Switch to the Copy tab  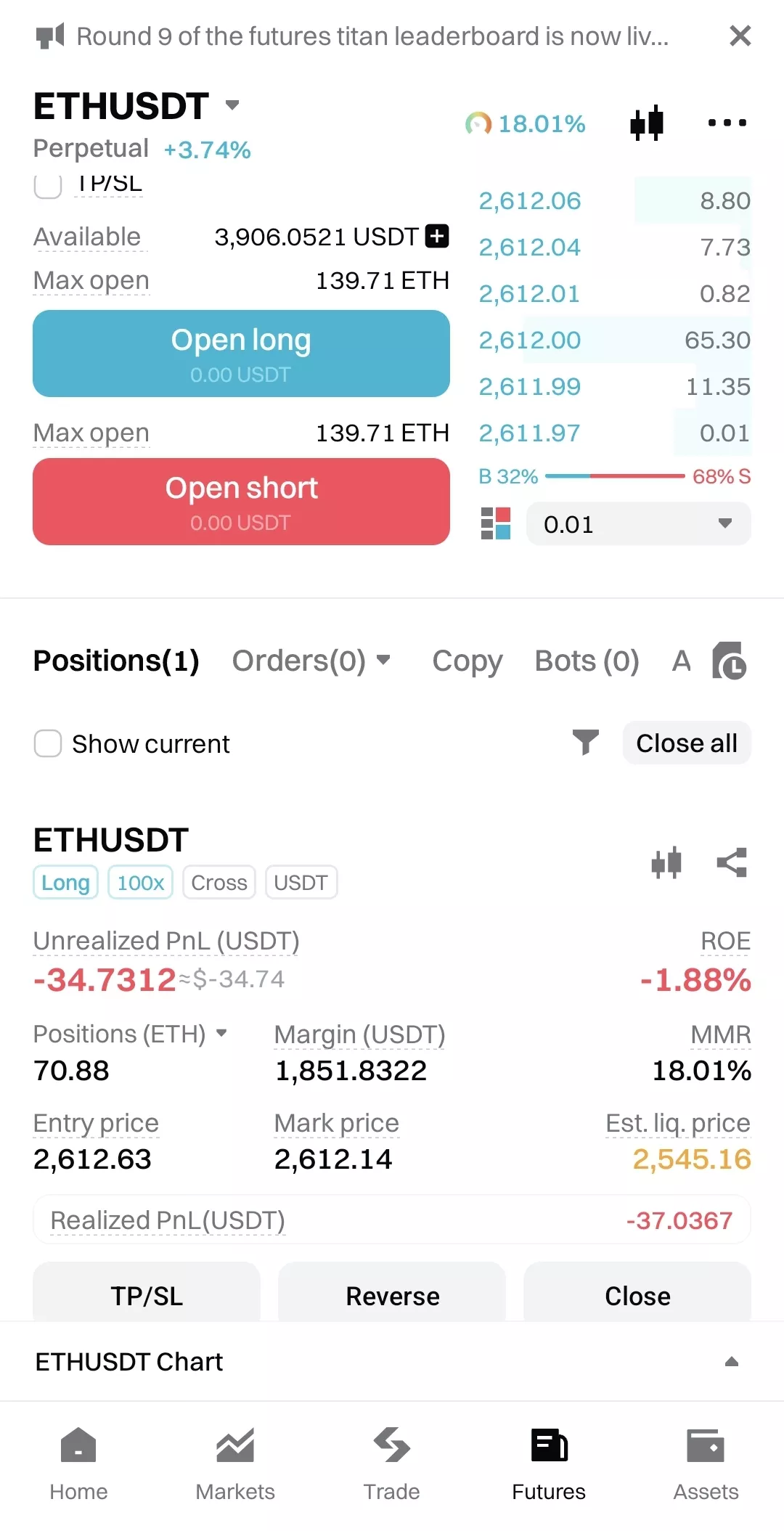[x=467, y=661]
